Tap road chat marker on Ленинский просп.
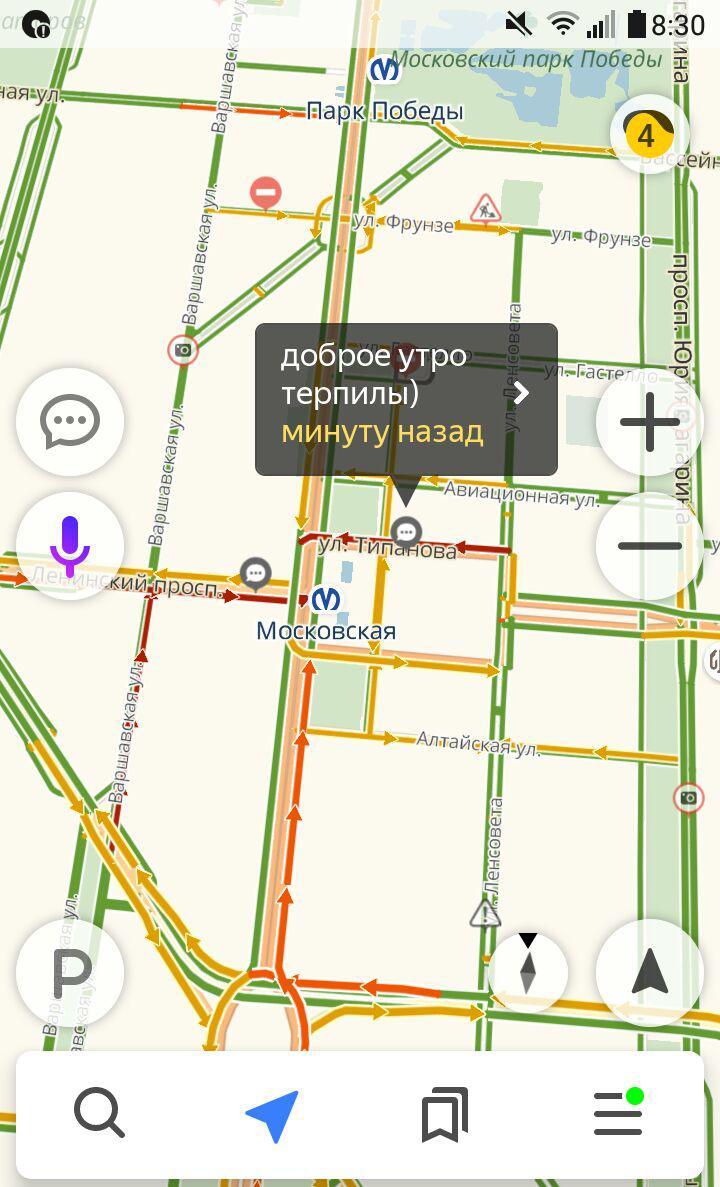The image size is (720, 1187). [x=256, y=574]
